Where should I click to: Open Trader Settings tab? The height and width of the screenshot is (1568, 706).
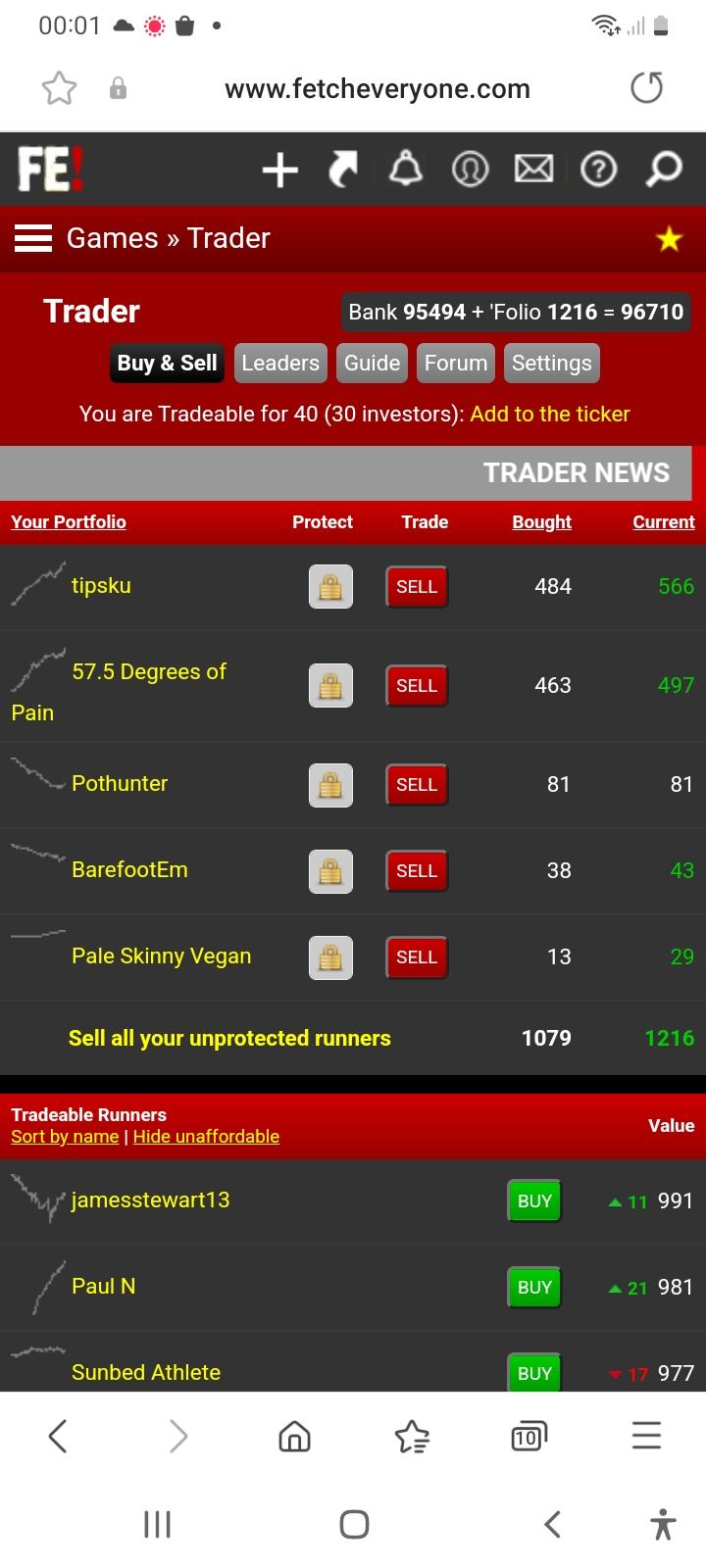click(x=552, y=363)
